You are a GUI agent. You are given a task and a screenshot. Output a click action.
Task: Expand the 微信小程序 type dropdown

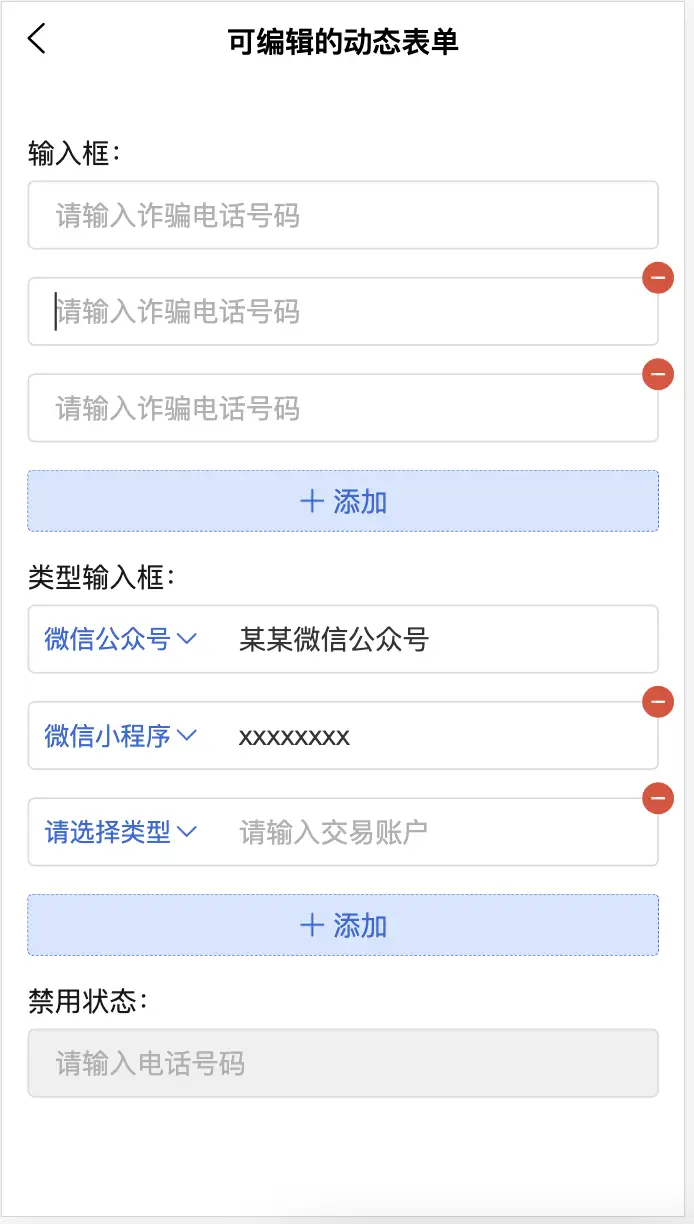(x=121, y=736)
